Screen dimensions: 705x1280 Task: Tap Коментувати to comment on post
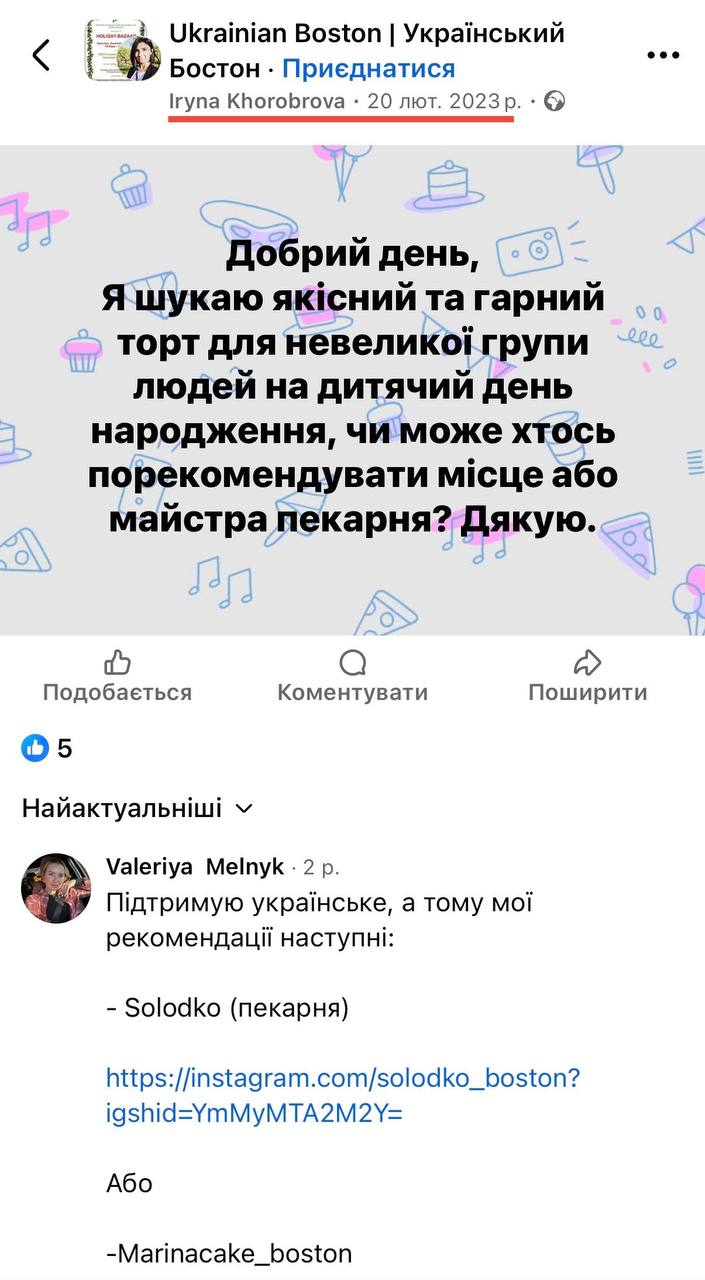(x=352, y=677)
